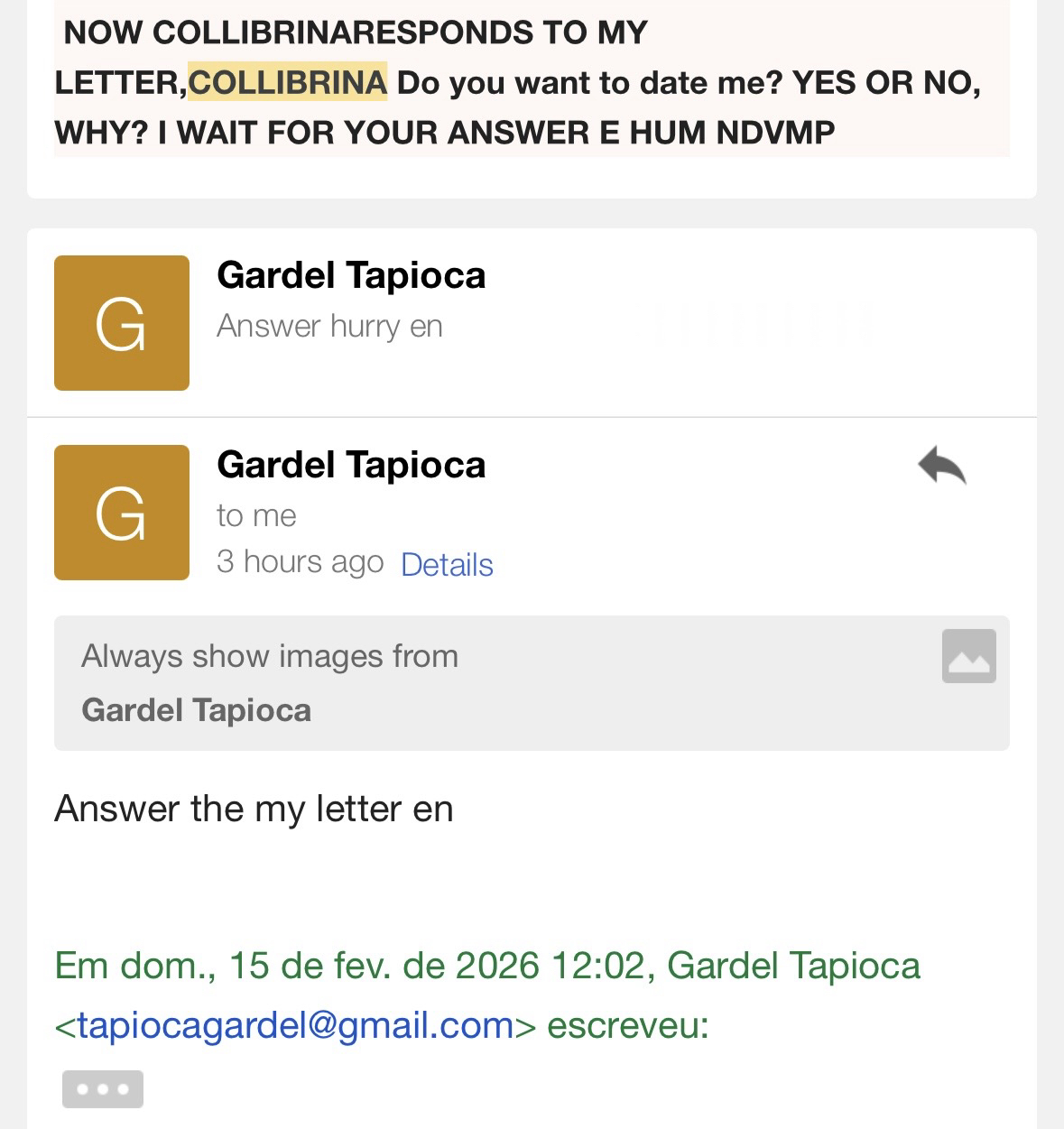Screen dimensions: 1064x1129
Task: Expand the quoted text ellipsis
Action: 102,1089
